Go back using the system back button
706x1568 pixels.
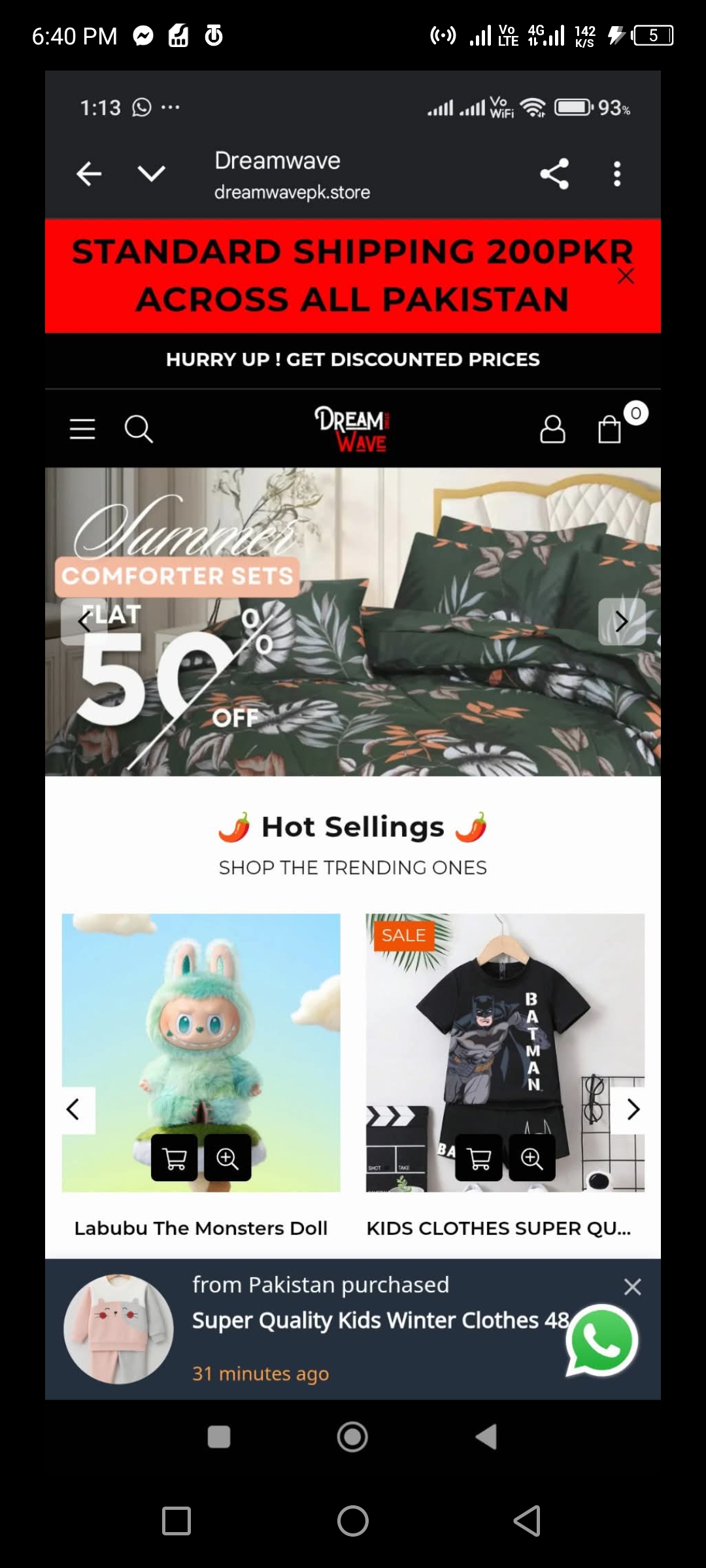click(527, 1521)
